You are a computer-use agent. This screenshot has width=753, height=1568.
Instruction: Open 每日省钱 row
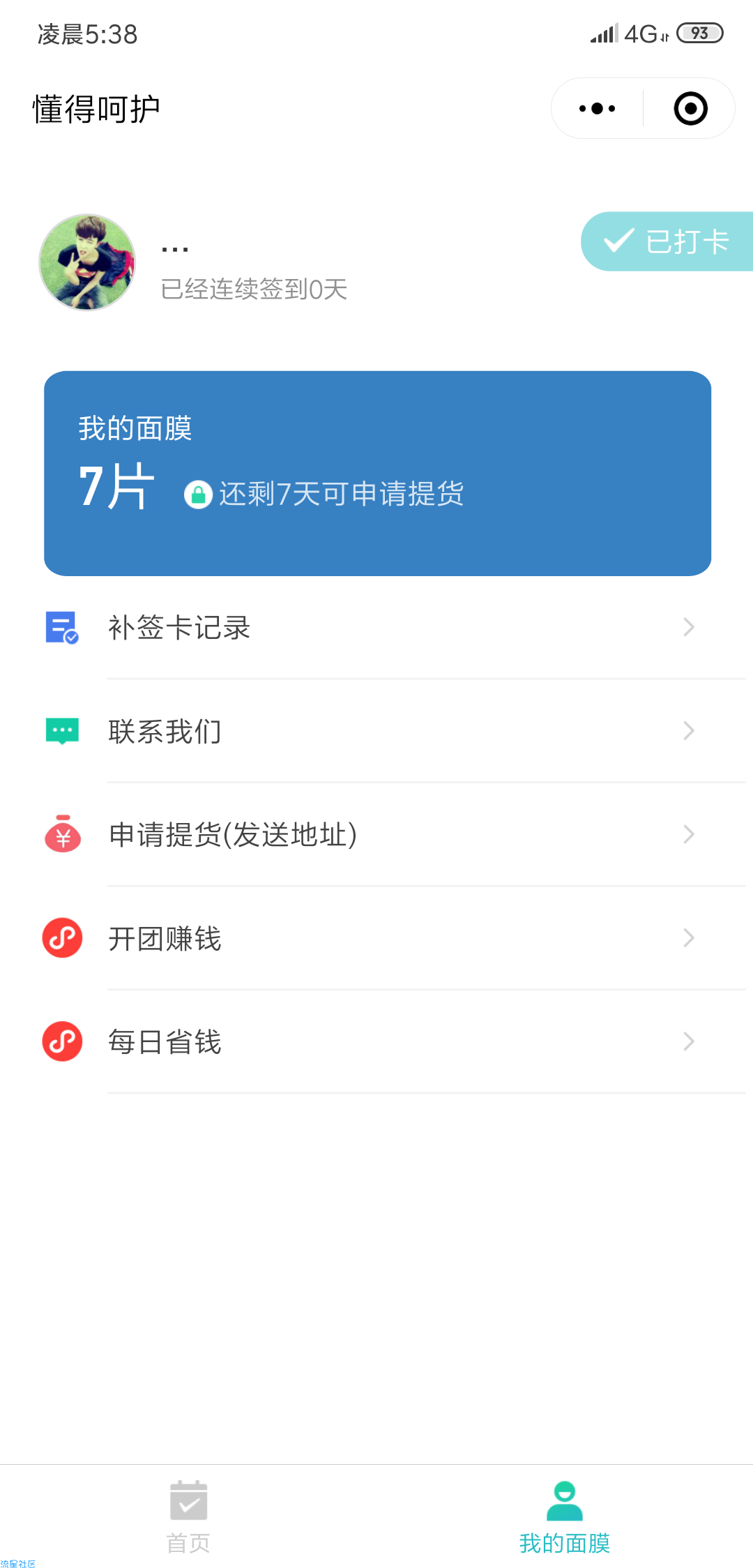(x=376, y=1041)
